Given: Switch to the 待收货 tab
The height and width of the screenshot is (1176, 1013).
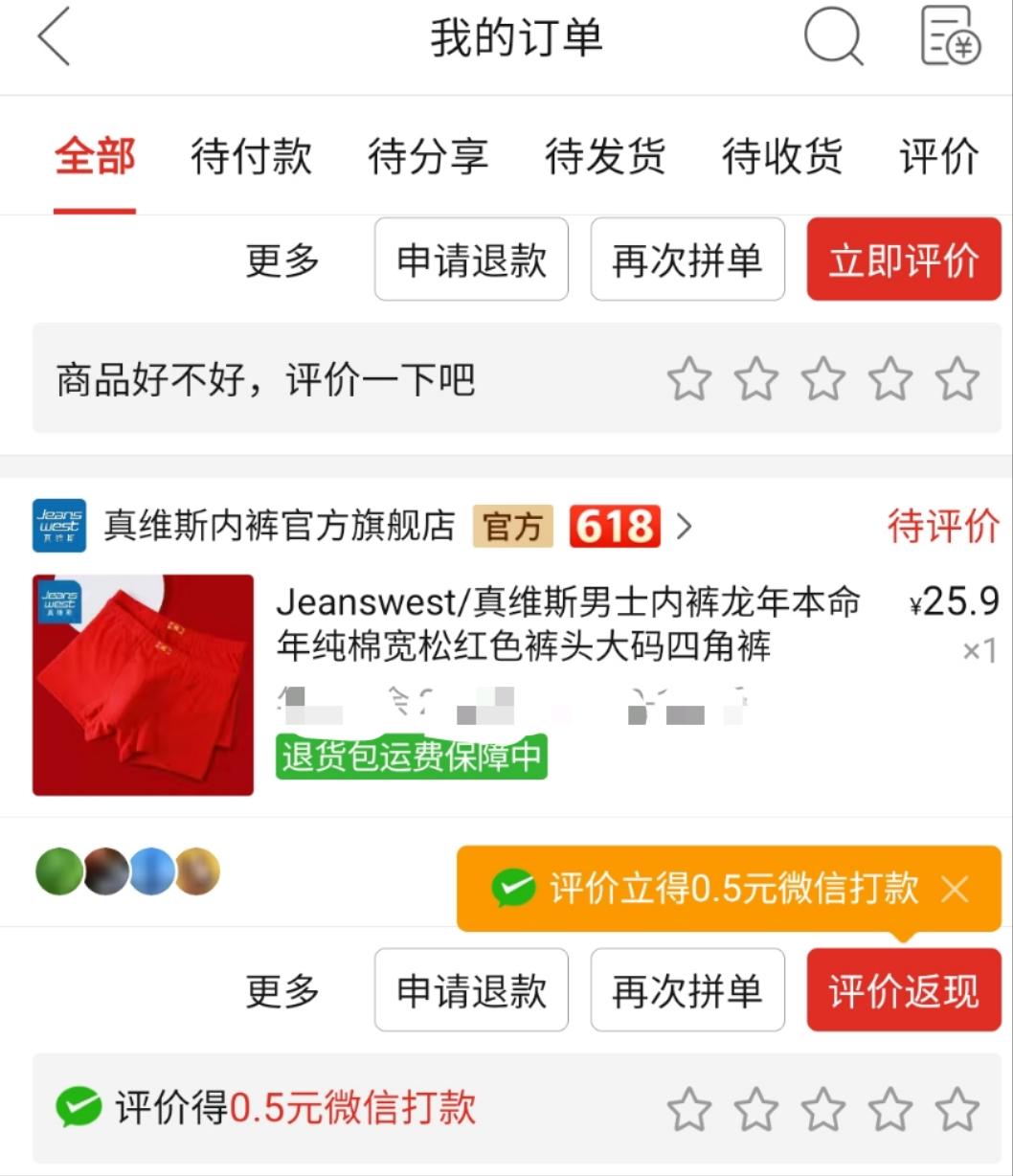Looking at the screenshot, I should pos(782,156).
